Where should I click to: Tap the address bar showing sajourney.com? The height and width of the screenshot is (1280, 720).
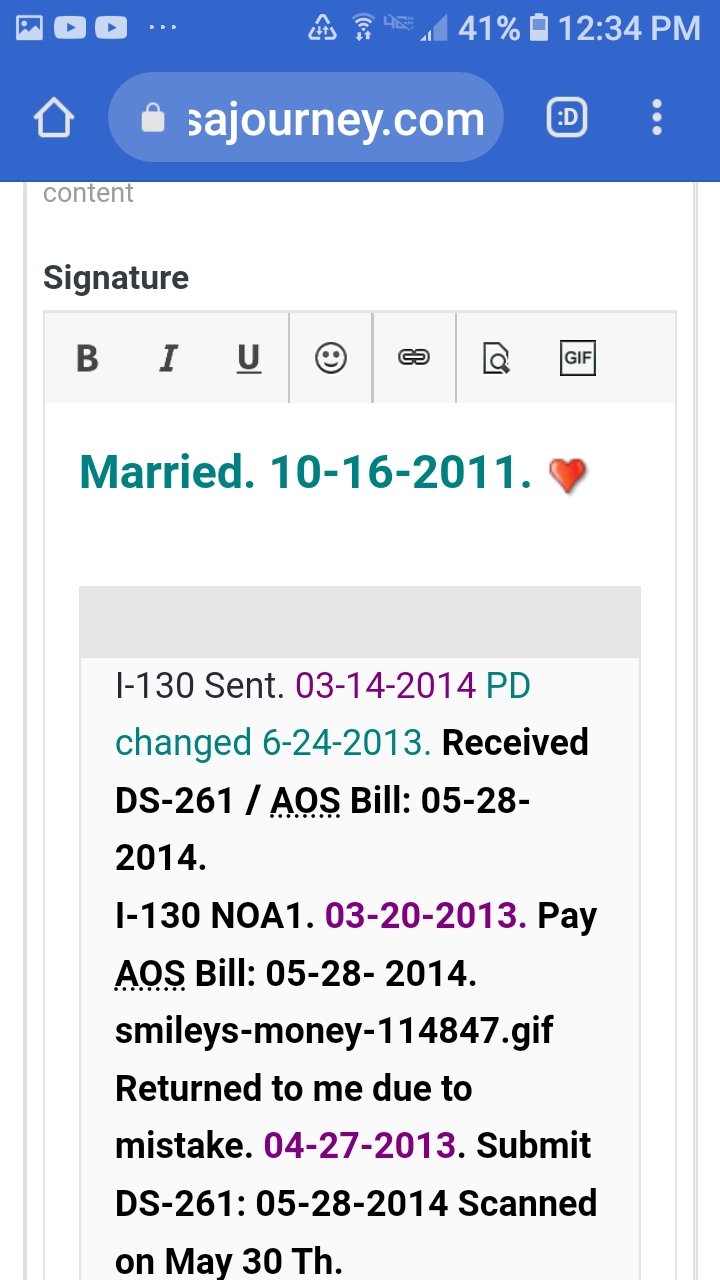point(306,119)
